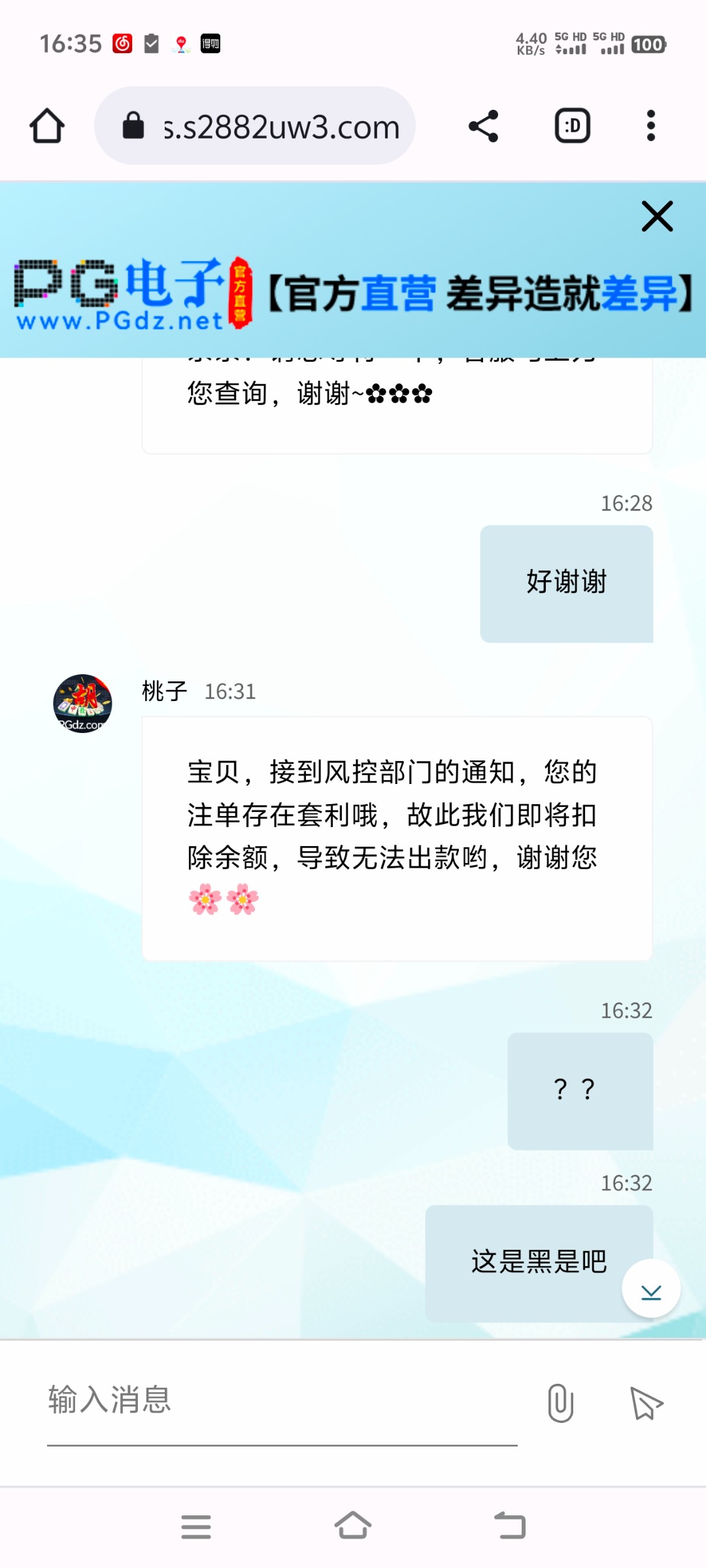Open the browser tabs switcher
The width and height of the screenshot is (706, 1568).
573,125
